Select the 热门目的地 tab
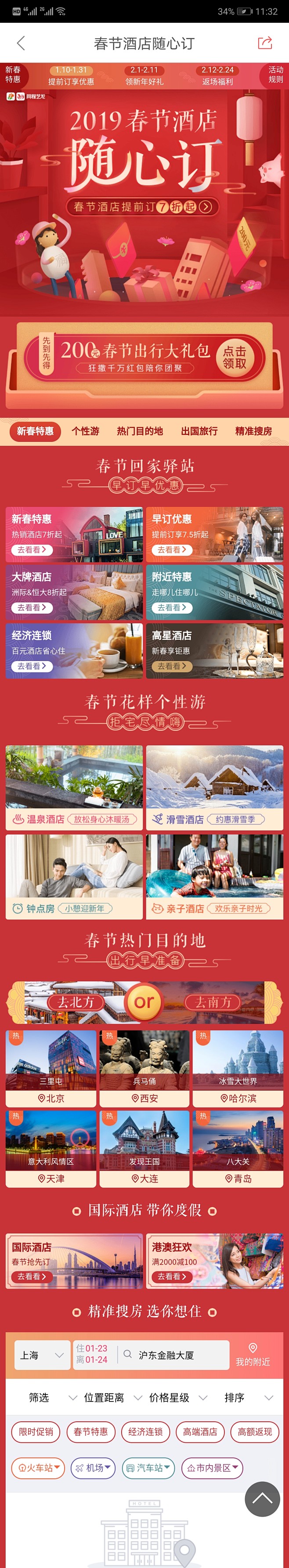The width and height of the screenshot is (289, 1568). point(140,431)
